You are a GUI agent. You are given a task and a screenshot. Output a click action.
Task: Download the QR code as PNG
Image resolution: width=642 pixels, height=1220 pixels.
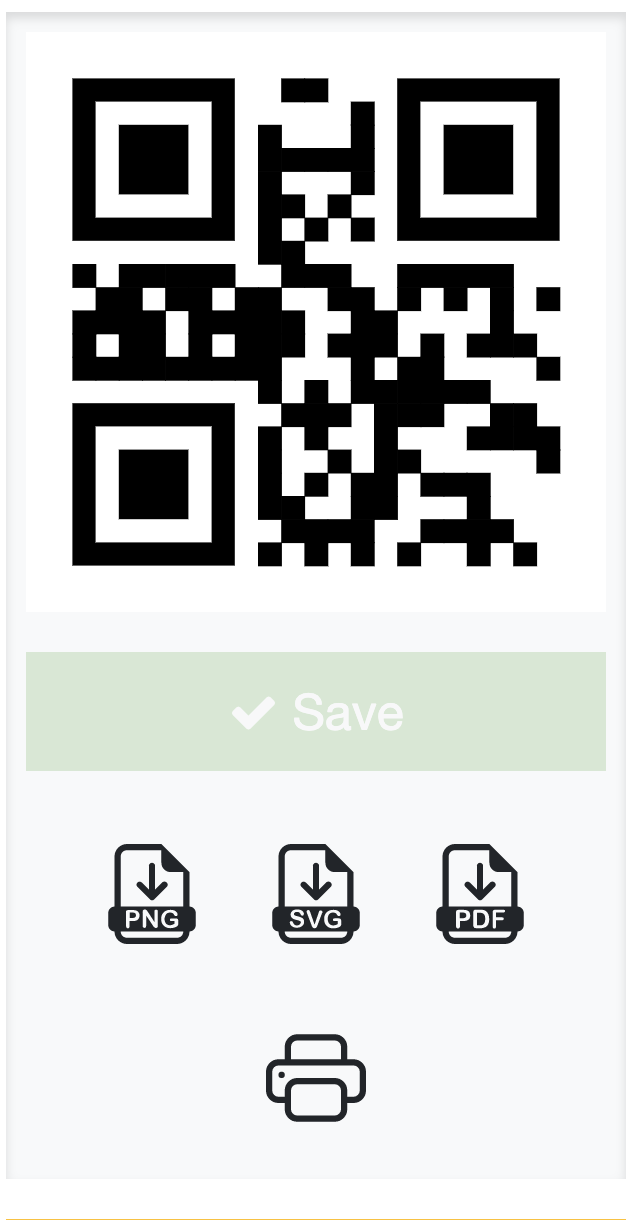[152, 893]
